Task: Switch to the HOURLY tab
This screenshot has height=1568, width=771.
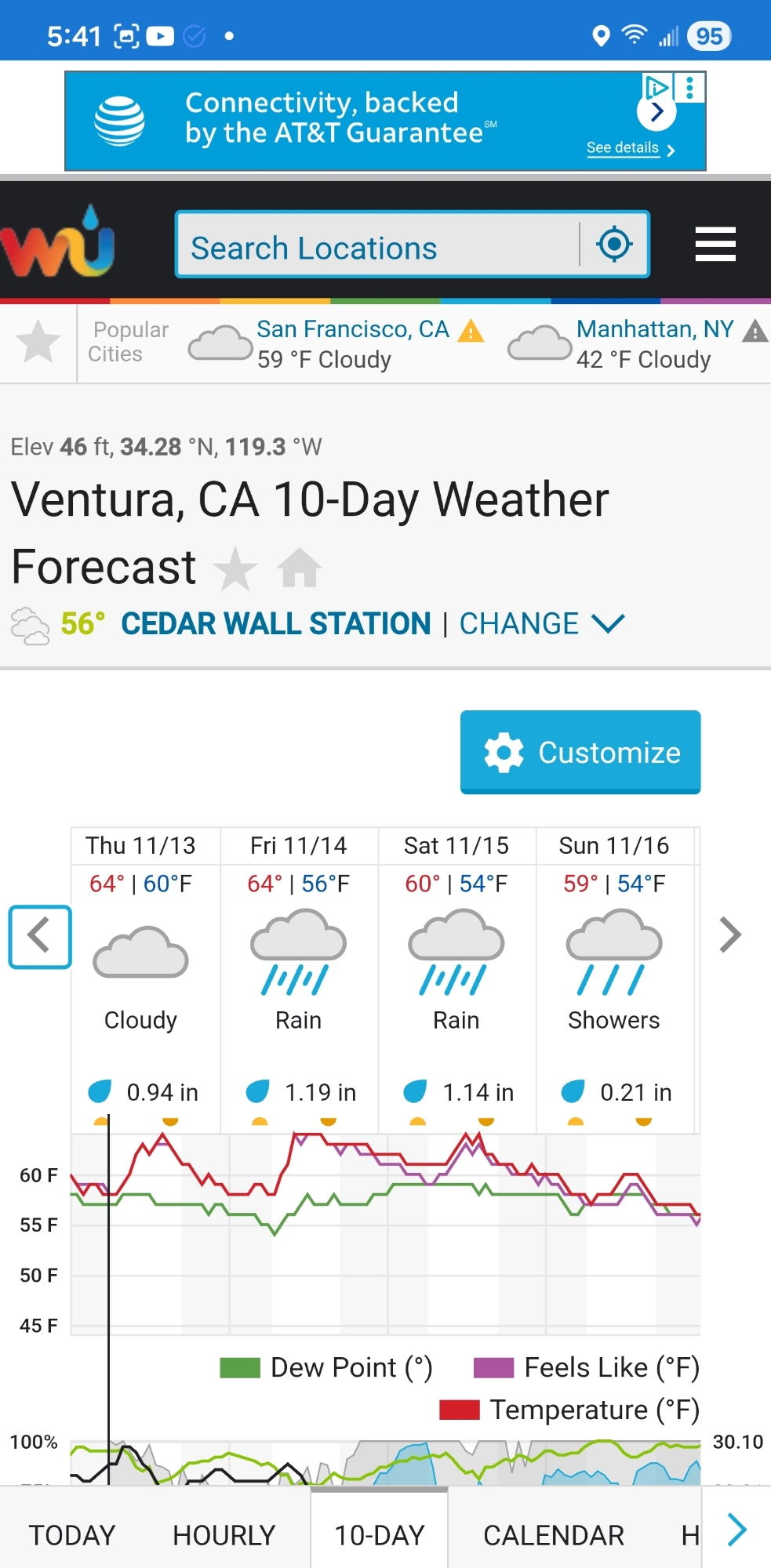Action: [224, 1534]
